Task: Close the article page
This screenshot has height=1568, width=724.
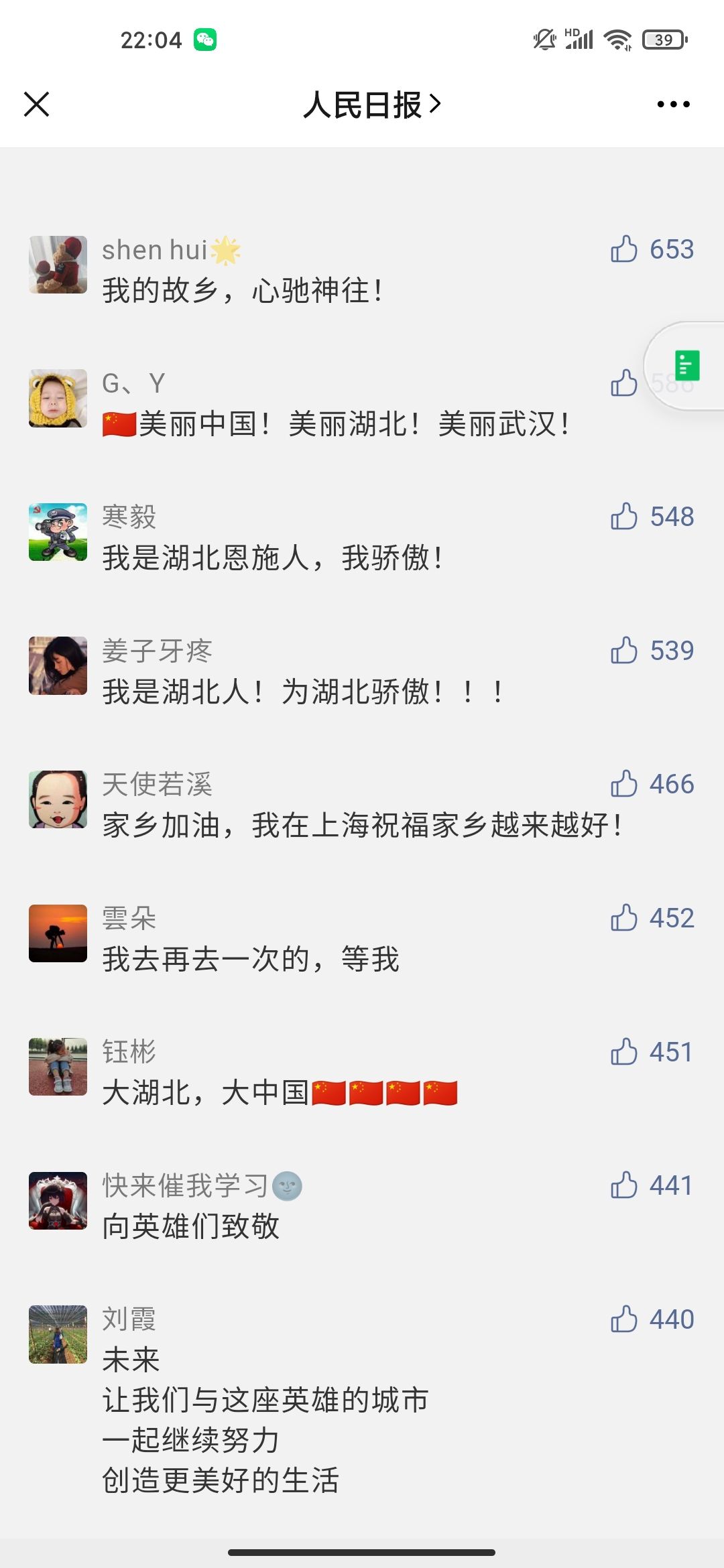Action: [37, 105]
